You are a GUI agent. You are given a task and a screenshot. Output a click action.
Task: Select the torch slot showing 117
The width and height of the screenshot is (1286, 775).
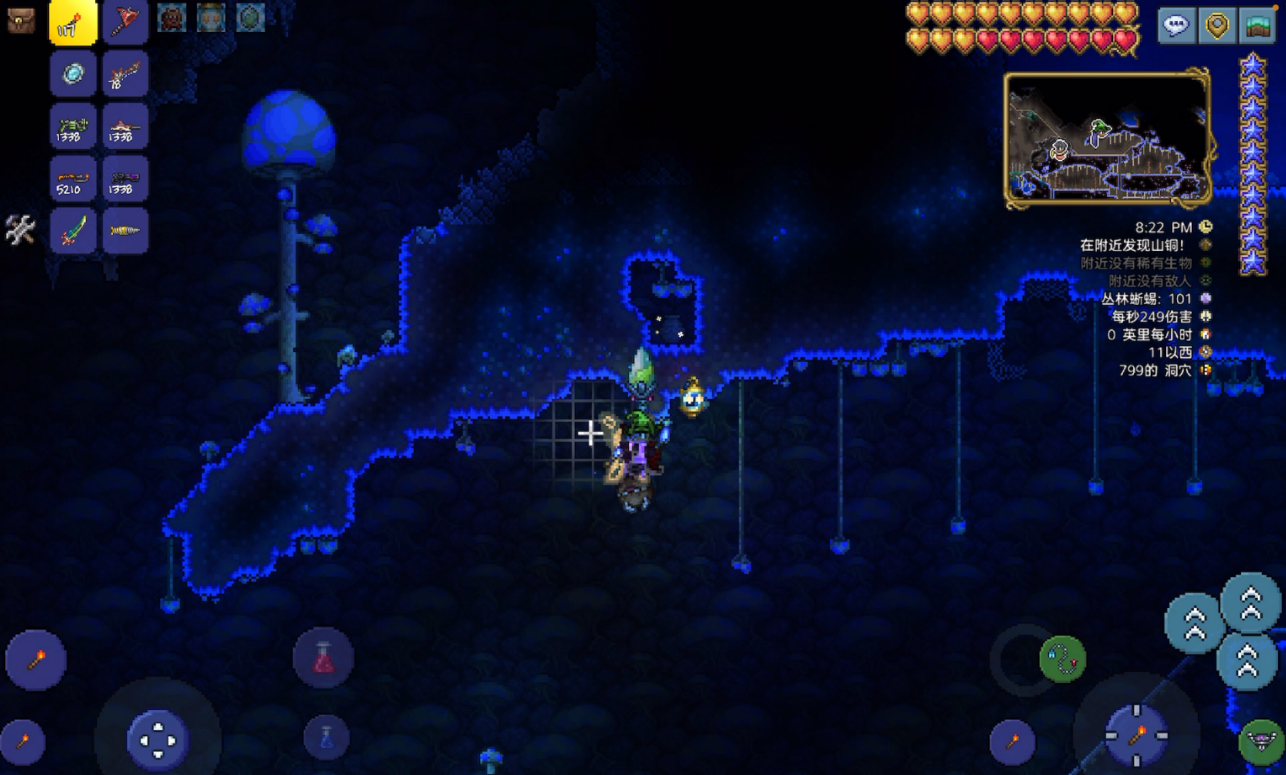click(74, 22)
